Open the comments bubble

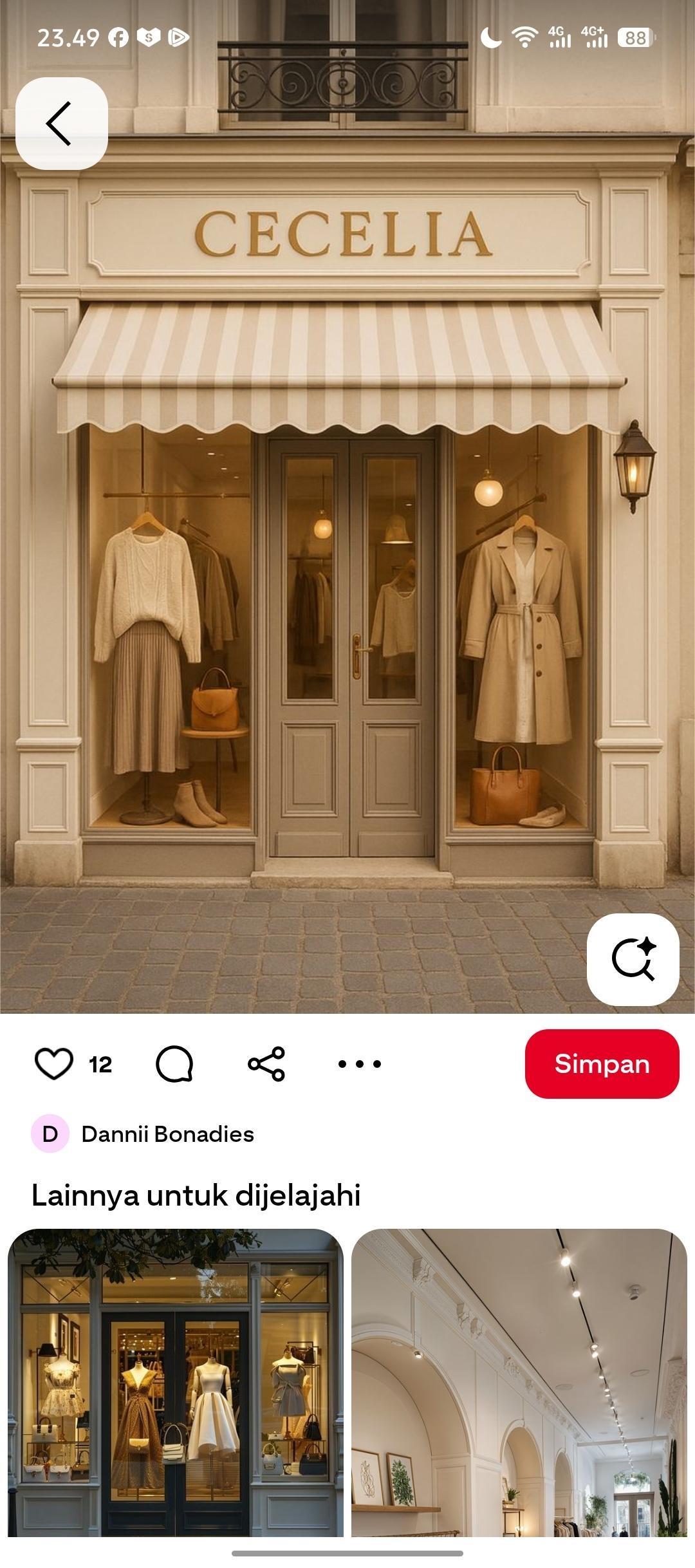[174, 1063]
